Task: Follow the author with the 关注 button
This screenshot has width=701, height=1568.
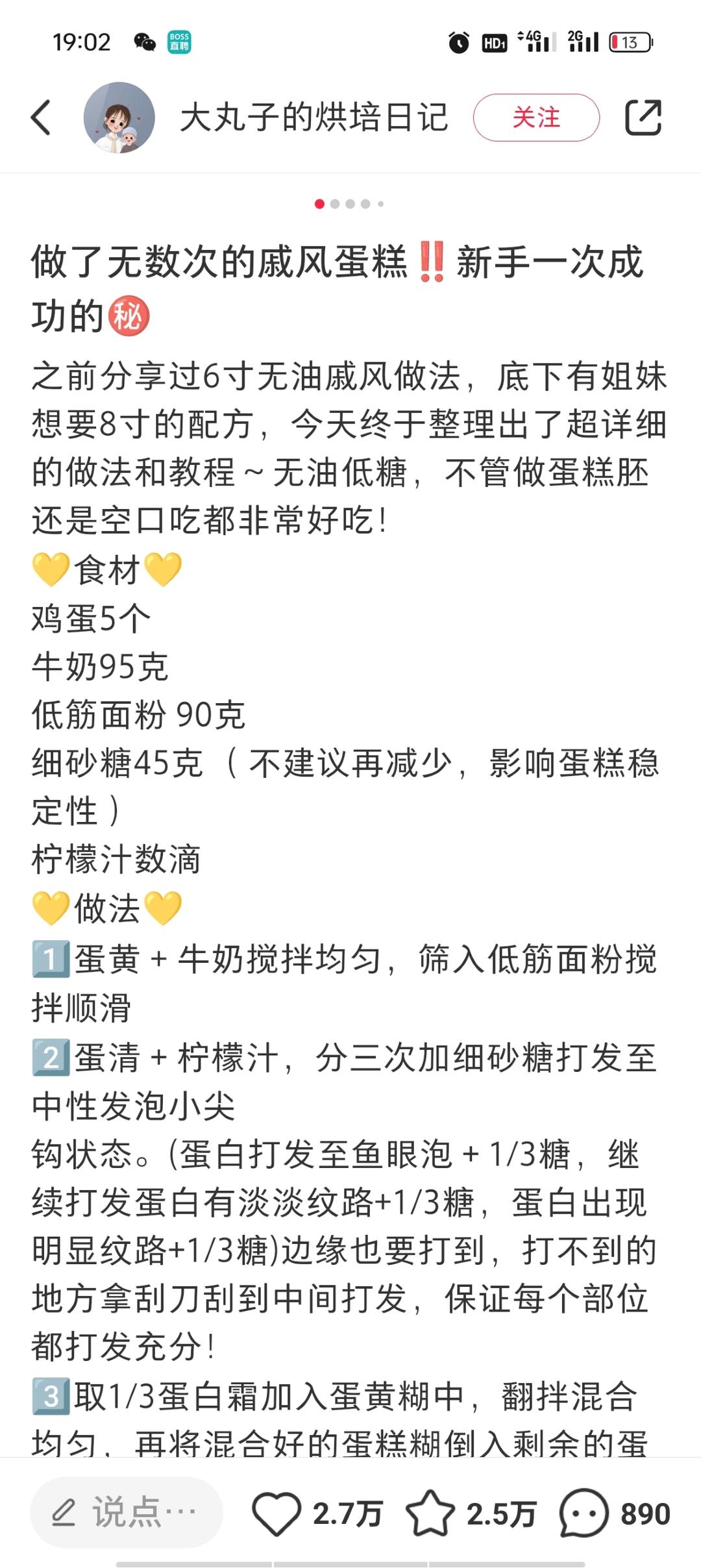Action: 536,118
